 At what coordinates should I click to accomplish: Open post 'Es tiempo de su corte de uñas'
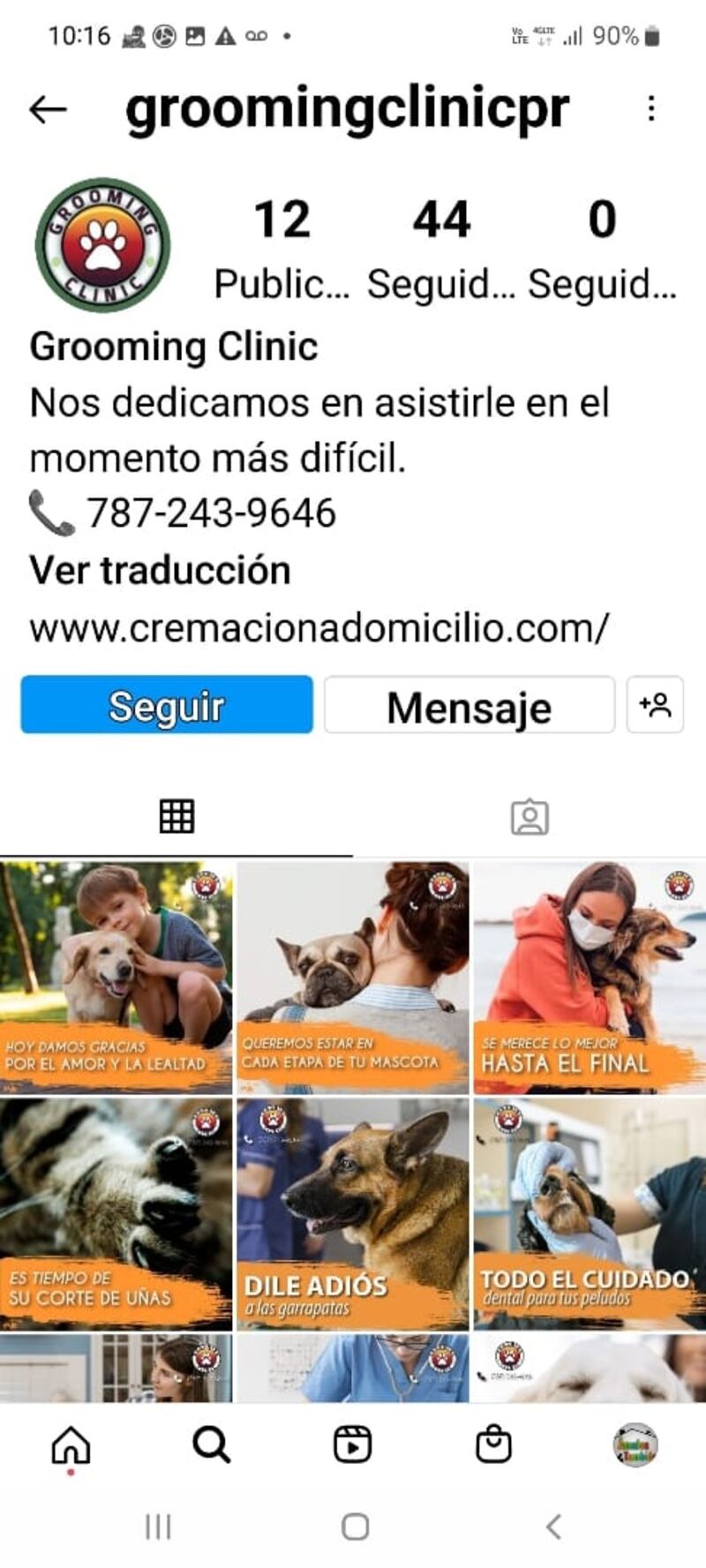click(x=116, y=1213)
